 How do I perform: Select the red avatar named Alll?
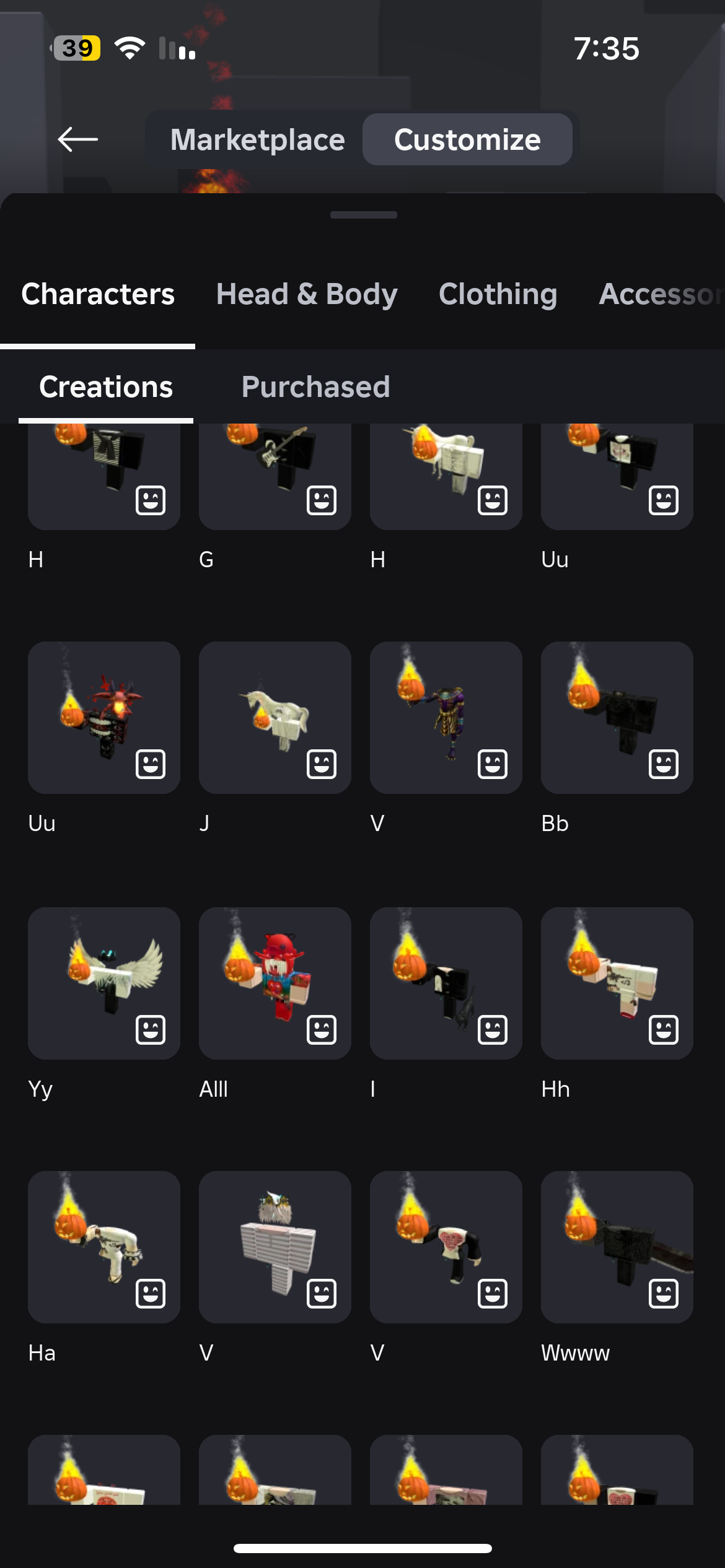[x=275, y=983]
